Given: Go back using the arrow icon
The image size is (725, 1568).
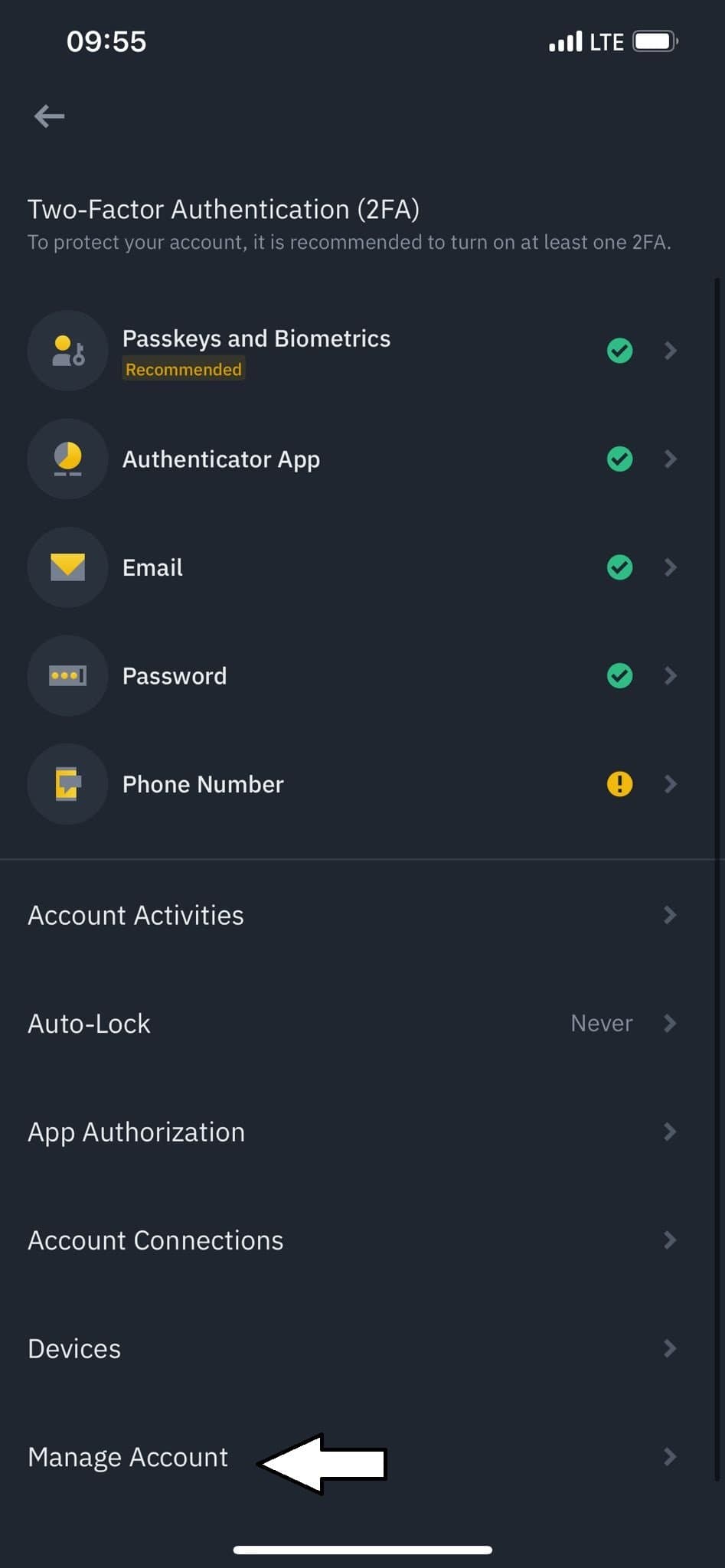Looking at the screenshot, I should click(x=50, y=116).
